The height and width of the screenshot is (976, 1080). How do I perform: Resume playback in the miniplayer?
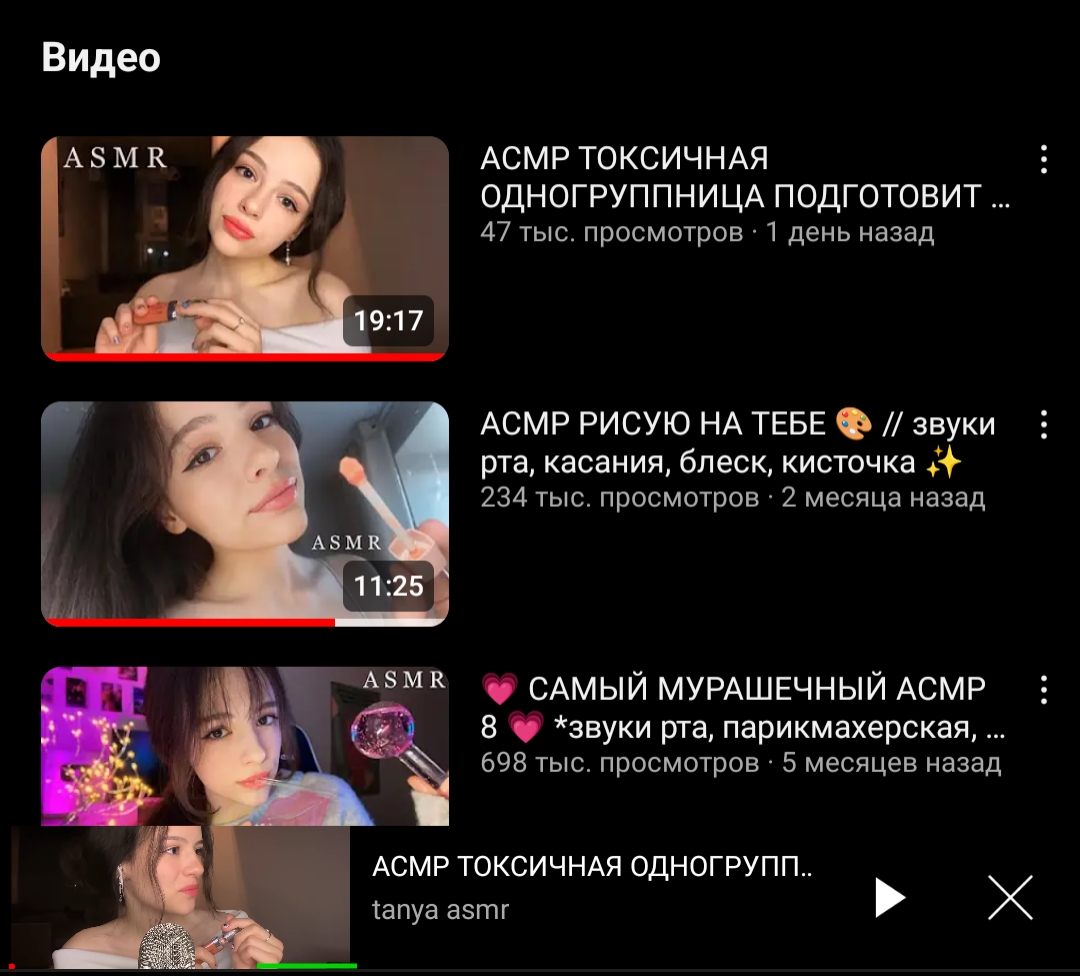coord(889,897)
